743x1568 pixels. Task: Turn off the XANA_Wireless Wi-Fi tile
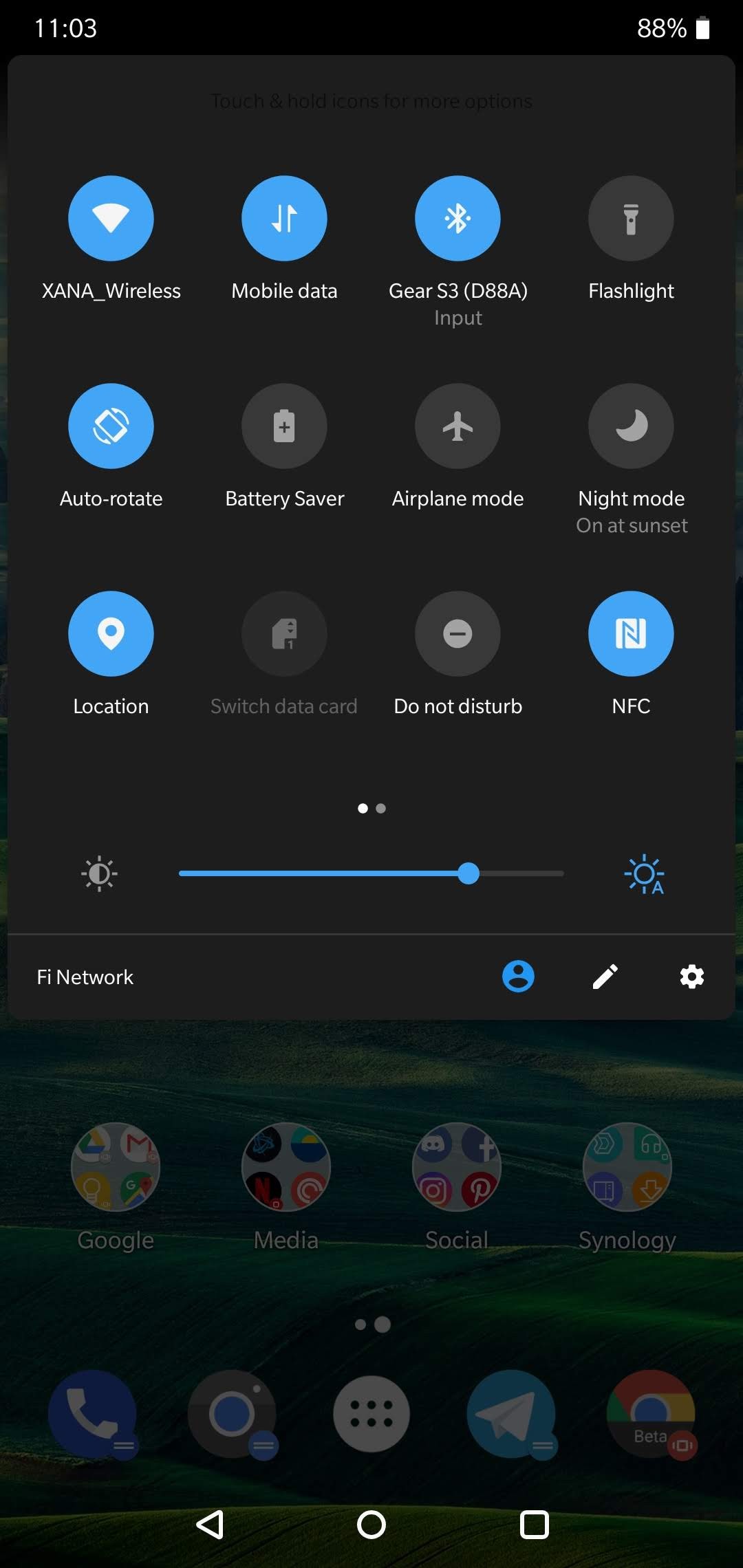[111, 219]
